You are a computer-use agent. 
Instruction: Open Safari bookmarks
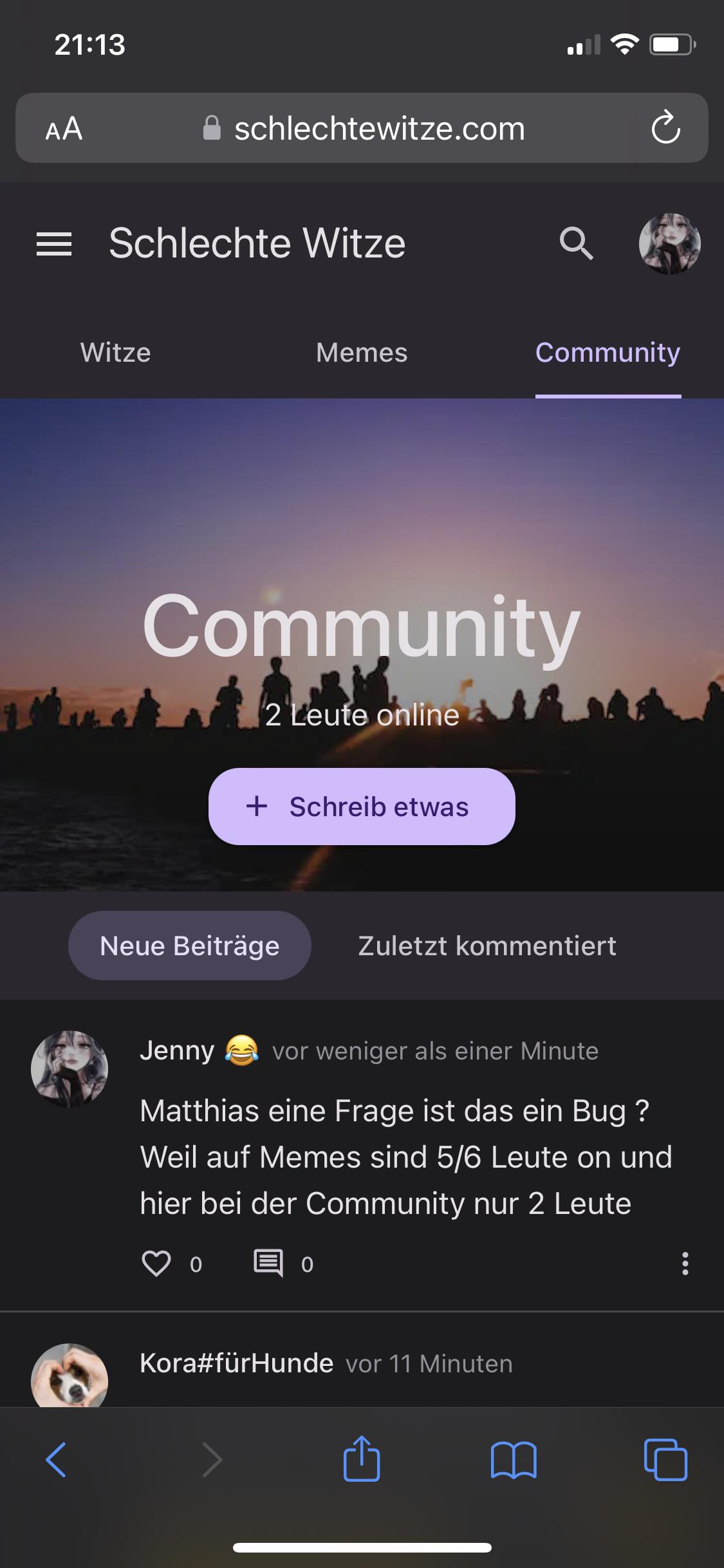click(513, 1459)
